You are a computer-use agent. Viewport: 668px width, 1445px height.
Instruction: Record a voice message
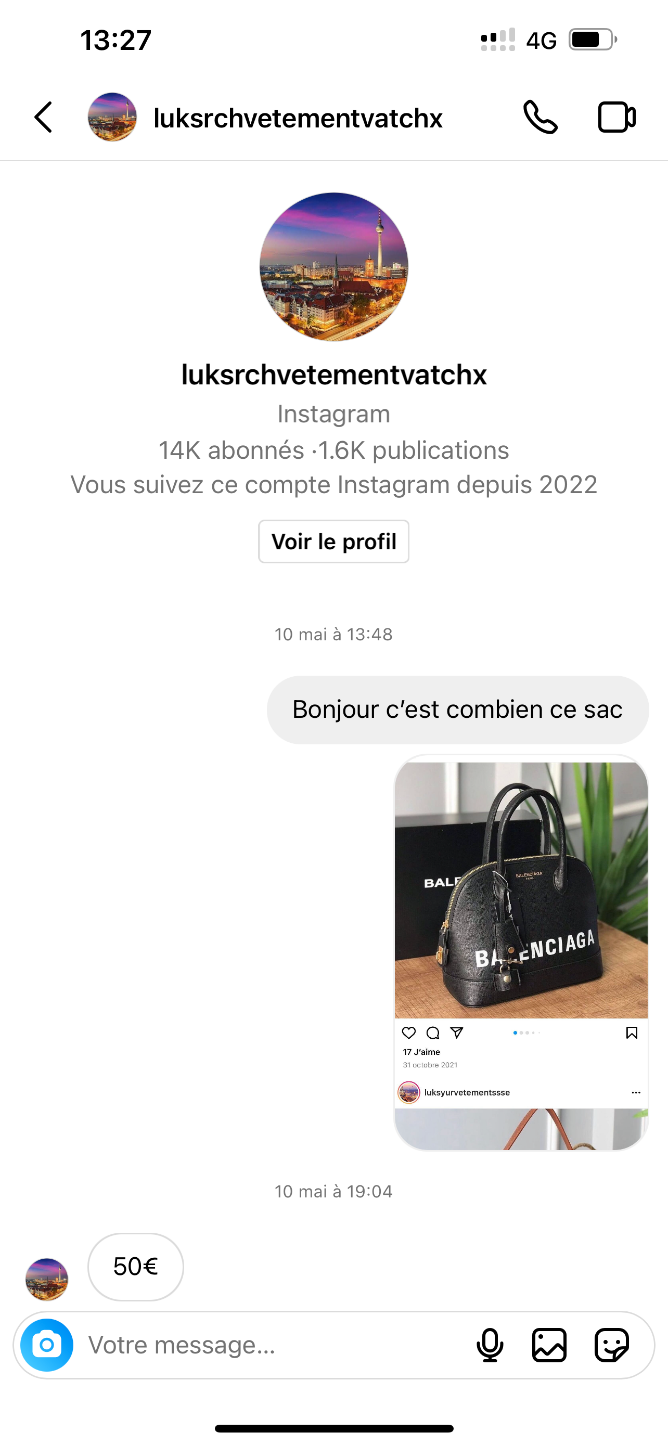490,1345
